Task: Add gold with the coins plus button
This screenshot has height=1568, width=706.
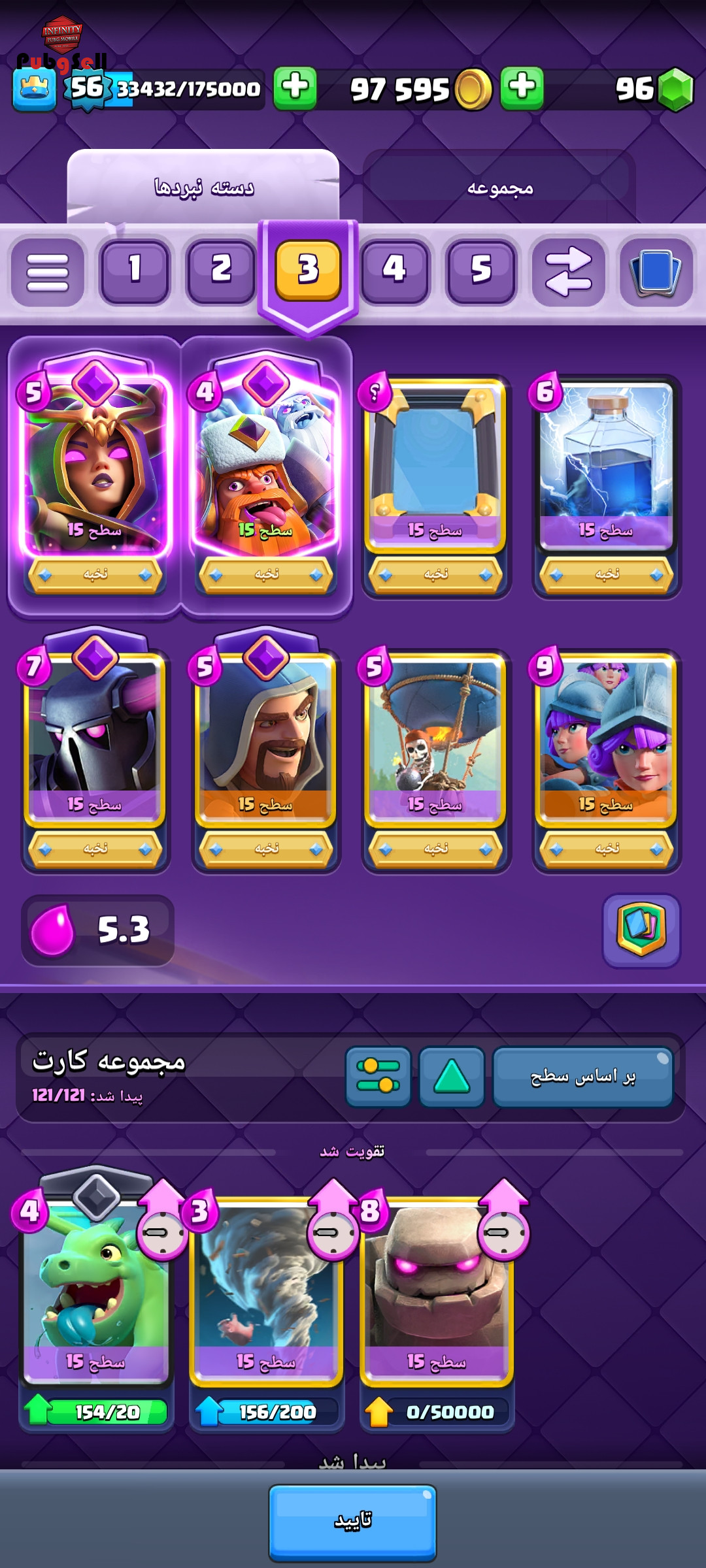Action: 522,88
